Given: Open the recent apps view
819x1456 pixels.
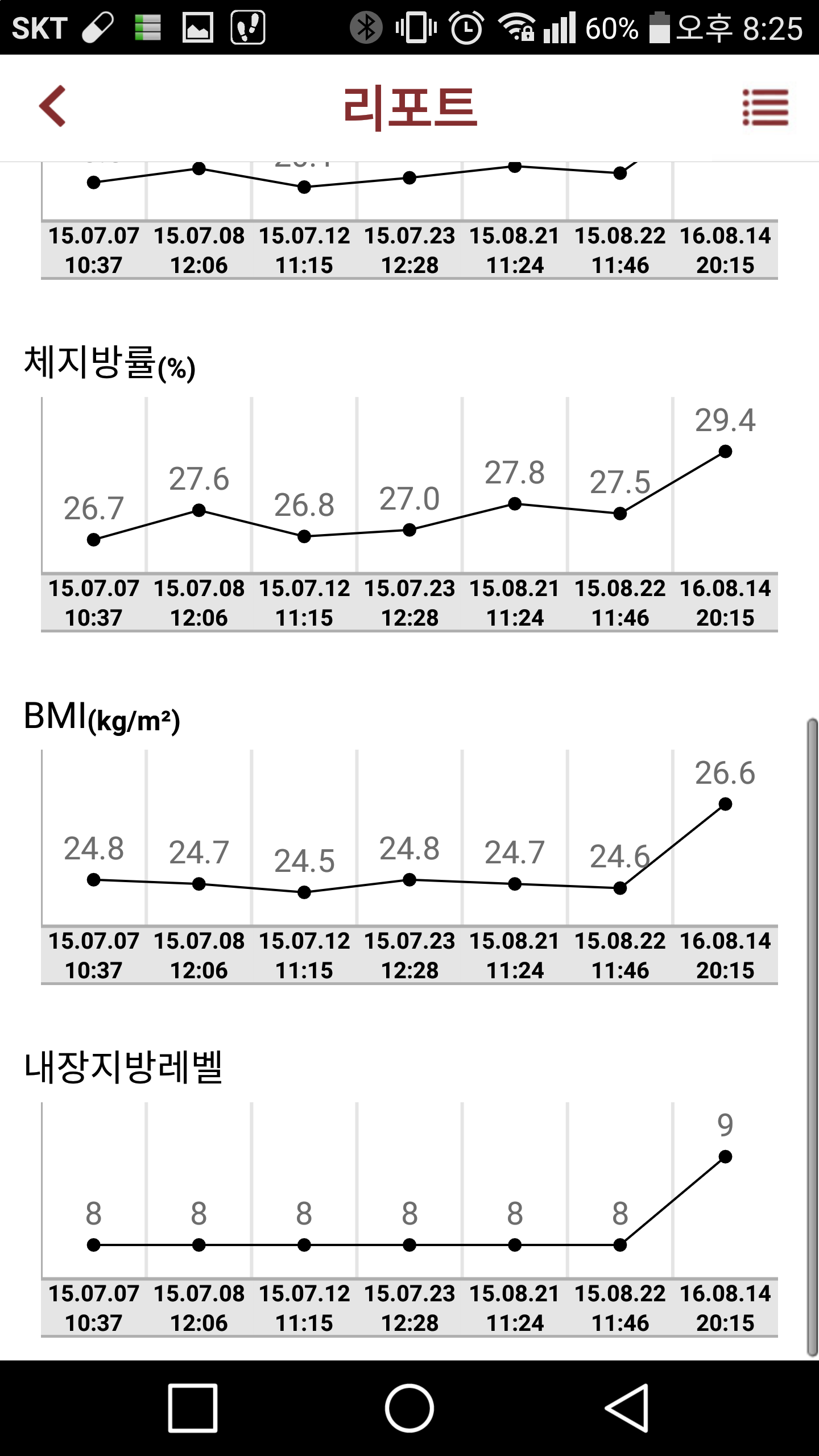Looking at the screenshot, I should [x=193, y=1408].
